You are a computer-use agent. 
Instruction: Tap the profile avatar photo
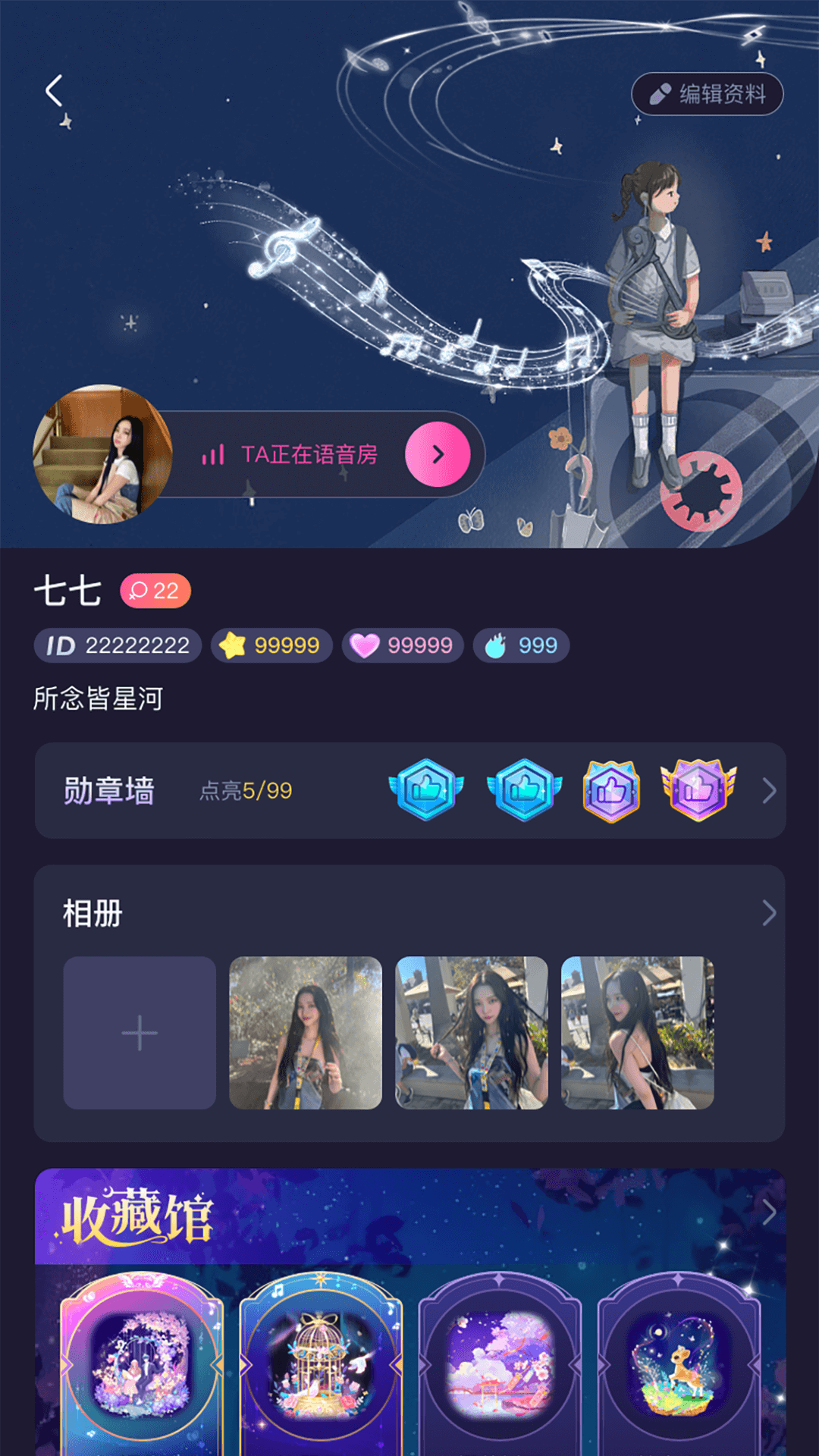(102, 454)
